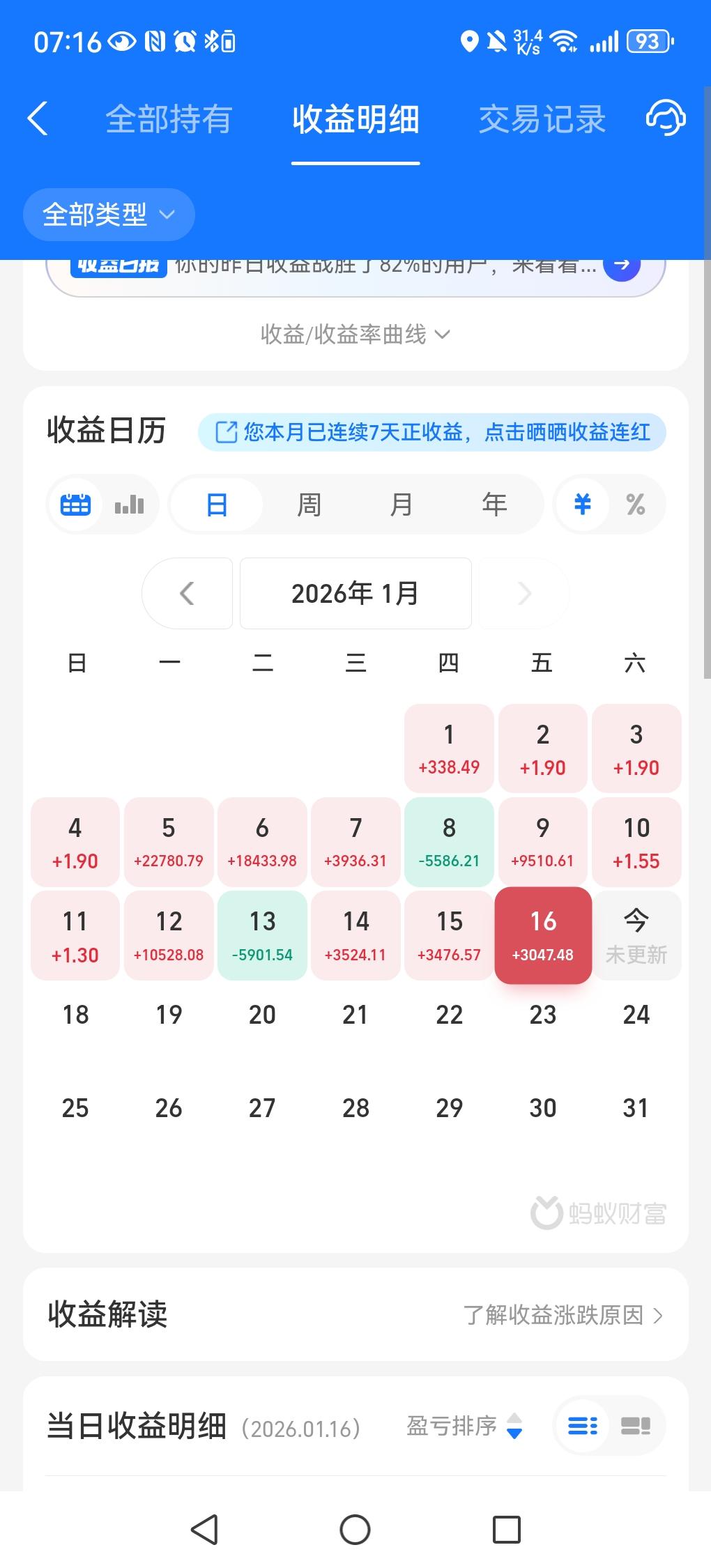Screen dimensions: 711x1568
Task: Select the compact list layout icon
Action: (581, 1426)
